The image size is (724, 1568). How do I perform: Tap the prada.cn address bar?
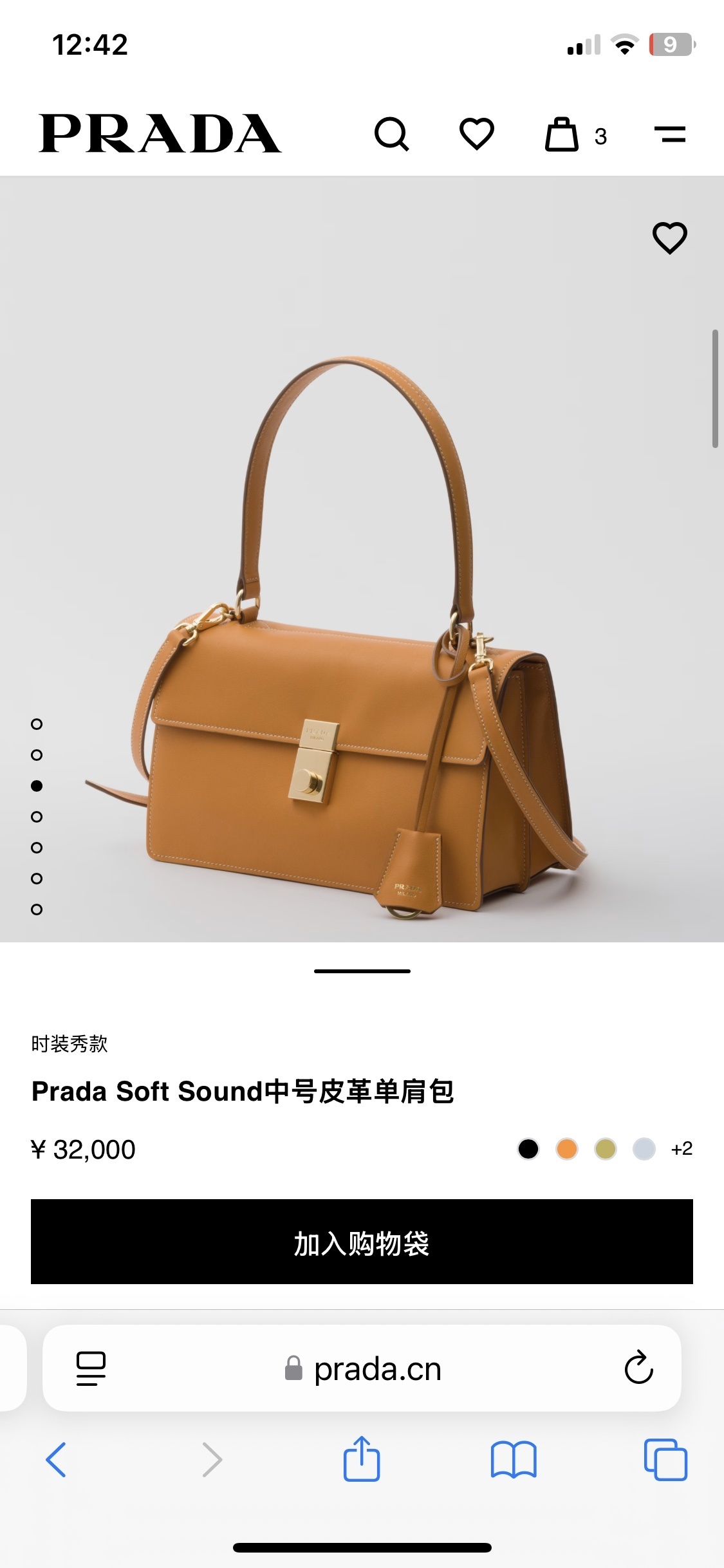tap(377, 1369)
